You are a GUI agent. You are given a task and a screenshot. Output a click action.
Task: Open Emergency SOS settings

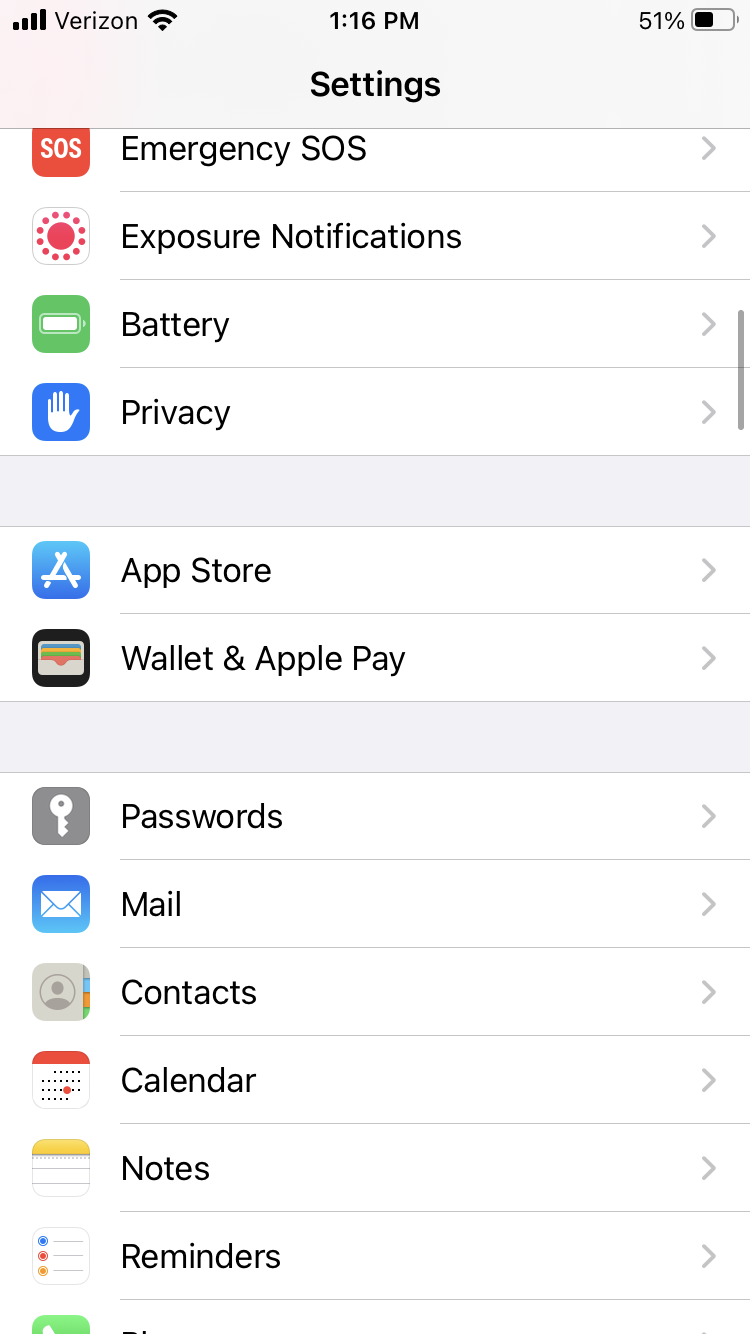[375, 150]
